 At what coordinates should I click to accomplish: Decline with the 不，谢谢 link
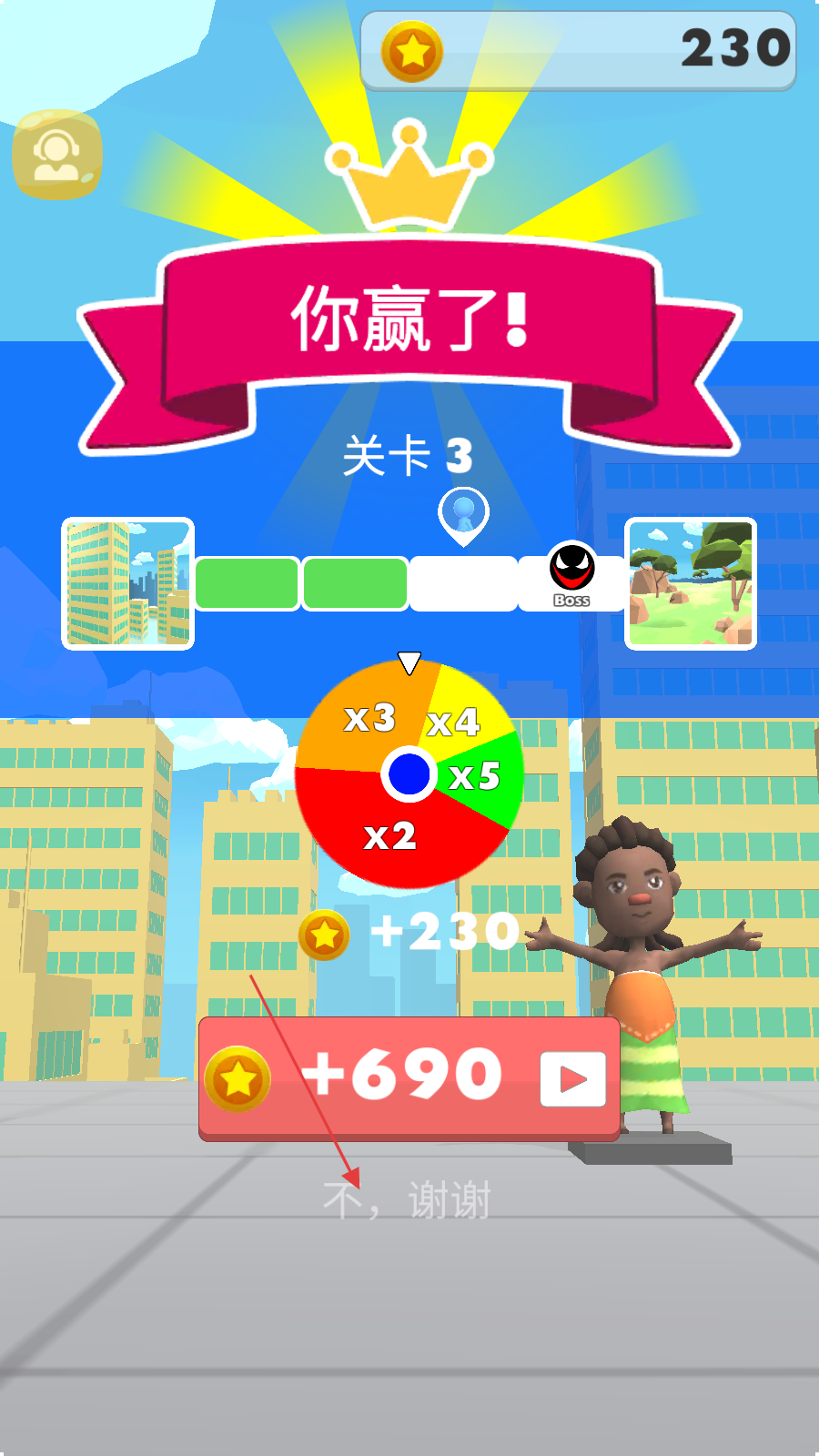408,1199
